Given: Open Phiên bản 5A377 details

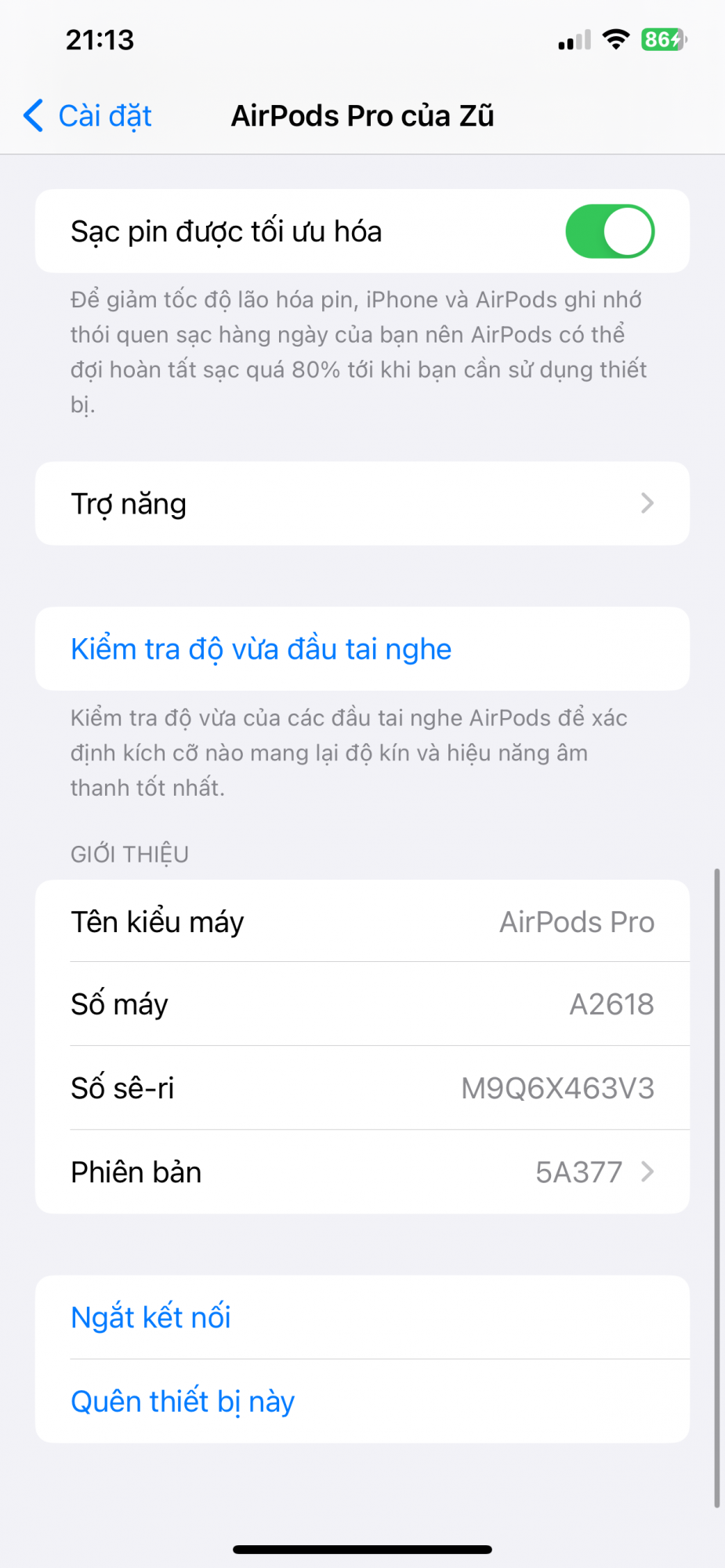Looking at the screenshot, I should [362, 1172].
